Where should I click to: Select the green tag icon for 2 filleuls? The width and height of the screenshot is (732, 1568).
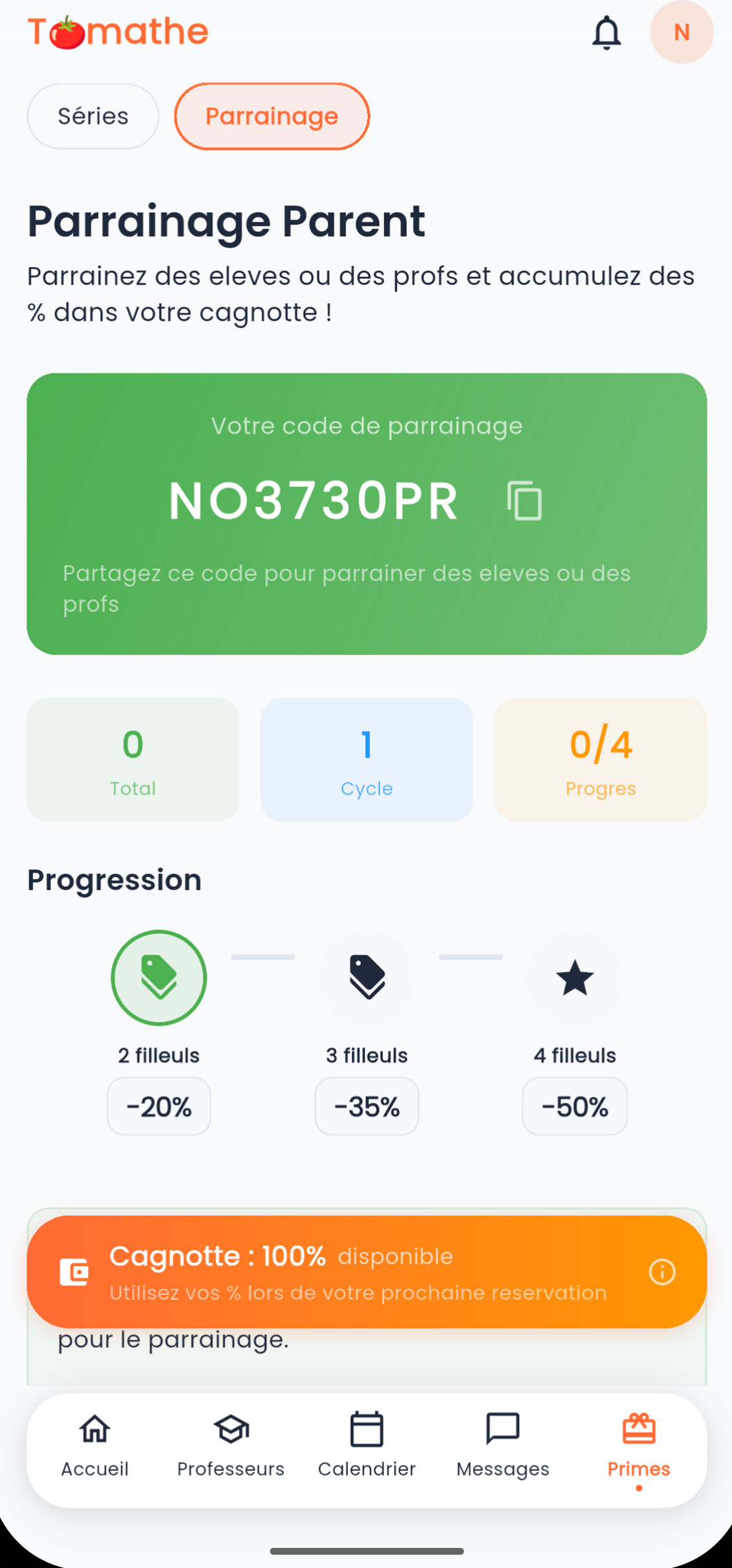(158, 977)
